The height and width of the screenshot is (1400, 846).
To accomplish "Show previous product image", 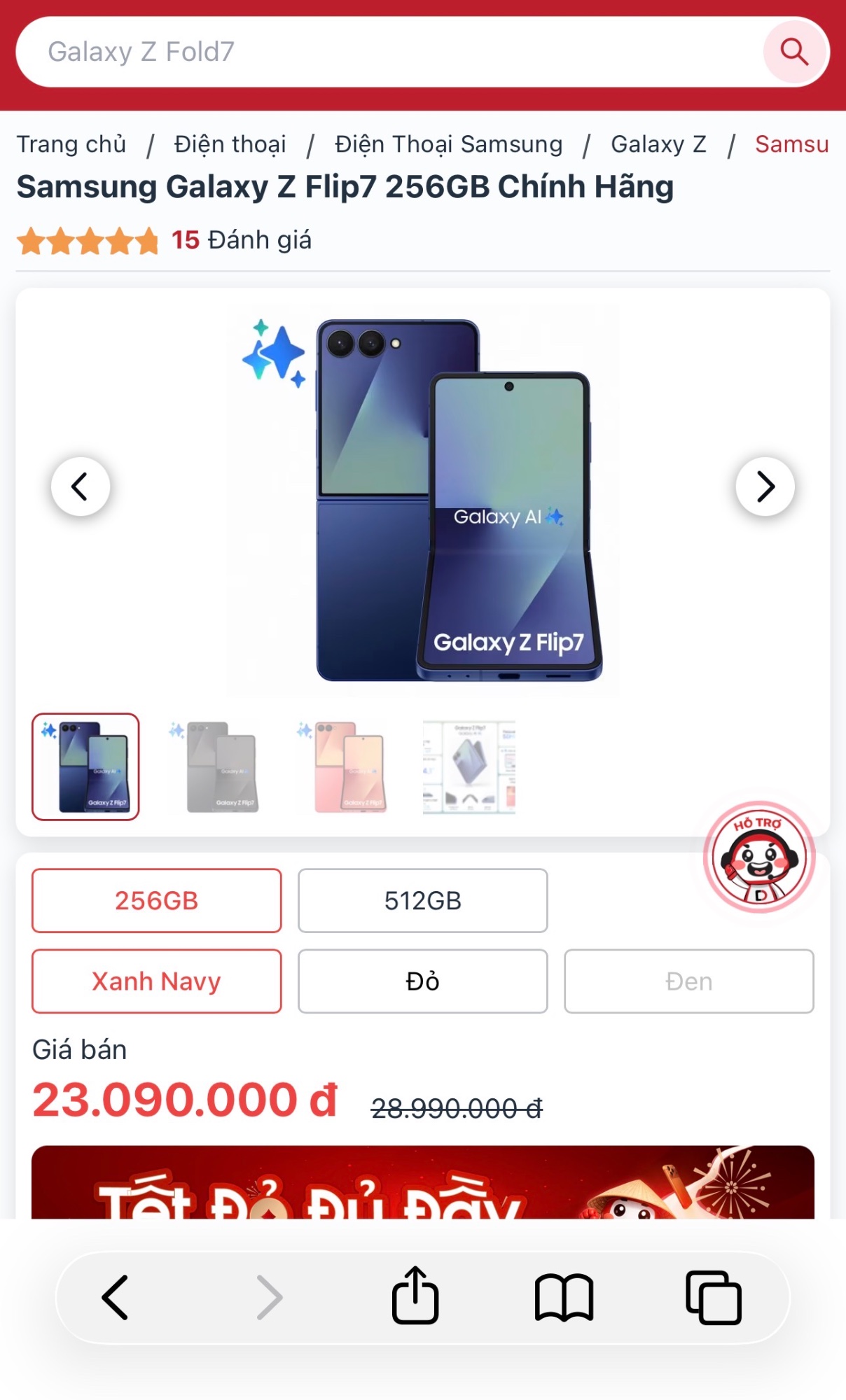I will pyautogui.click(x=81, y=486).
